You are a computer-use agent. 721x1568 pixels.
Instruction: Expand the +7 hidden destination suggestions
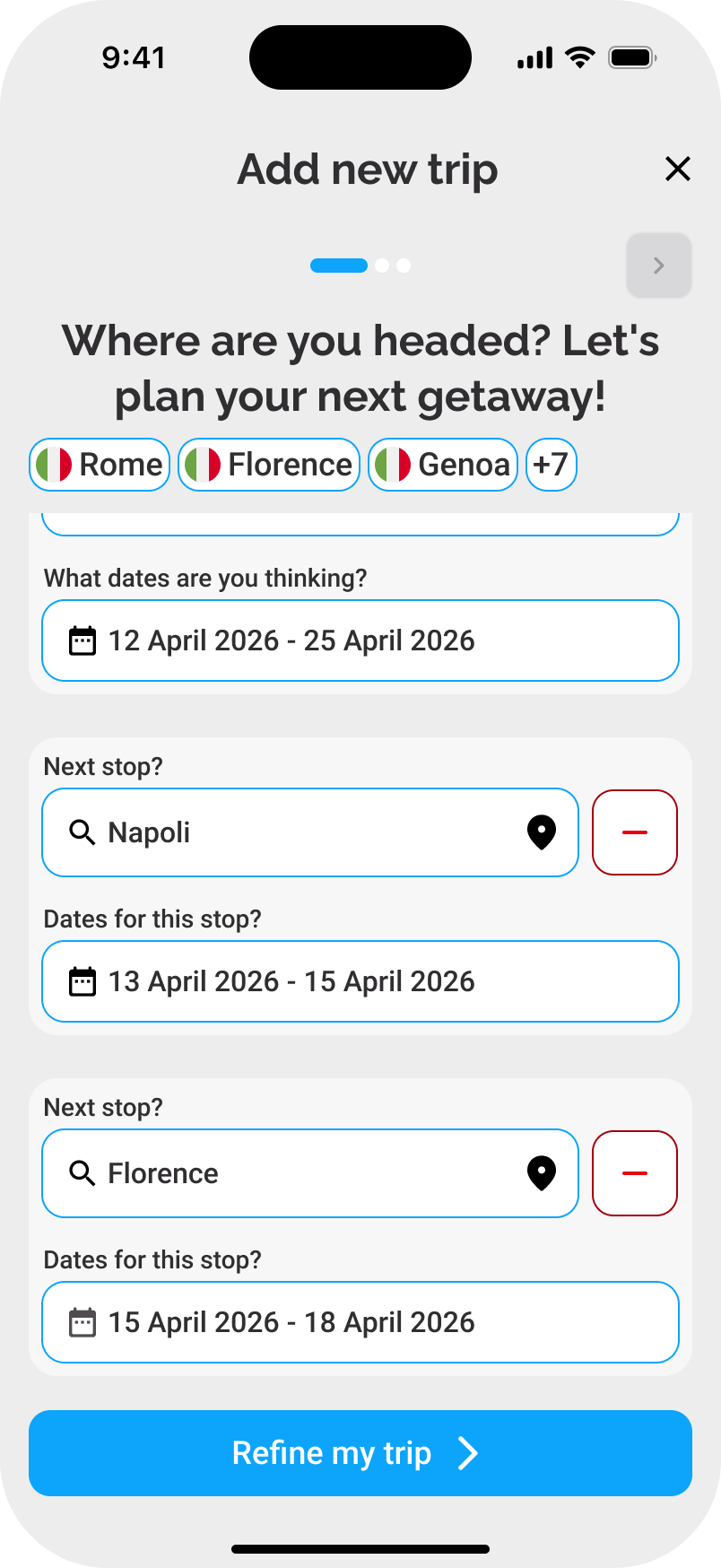click(551, 464)
